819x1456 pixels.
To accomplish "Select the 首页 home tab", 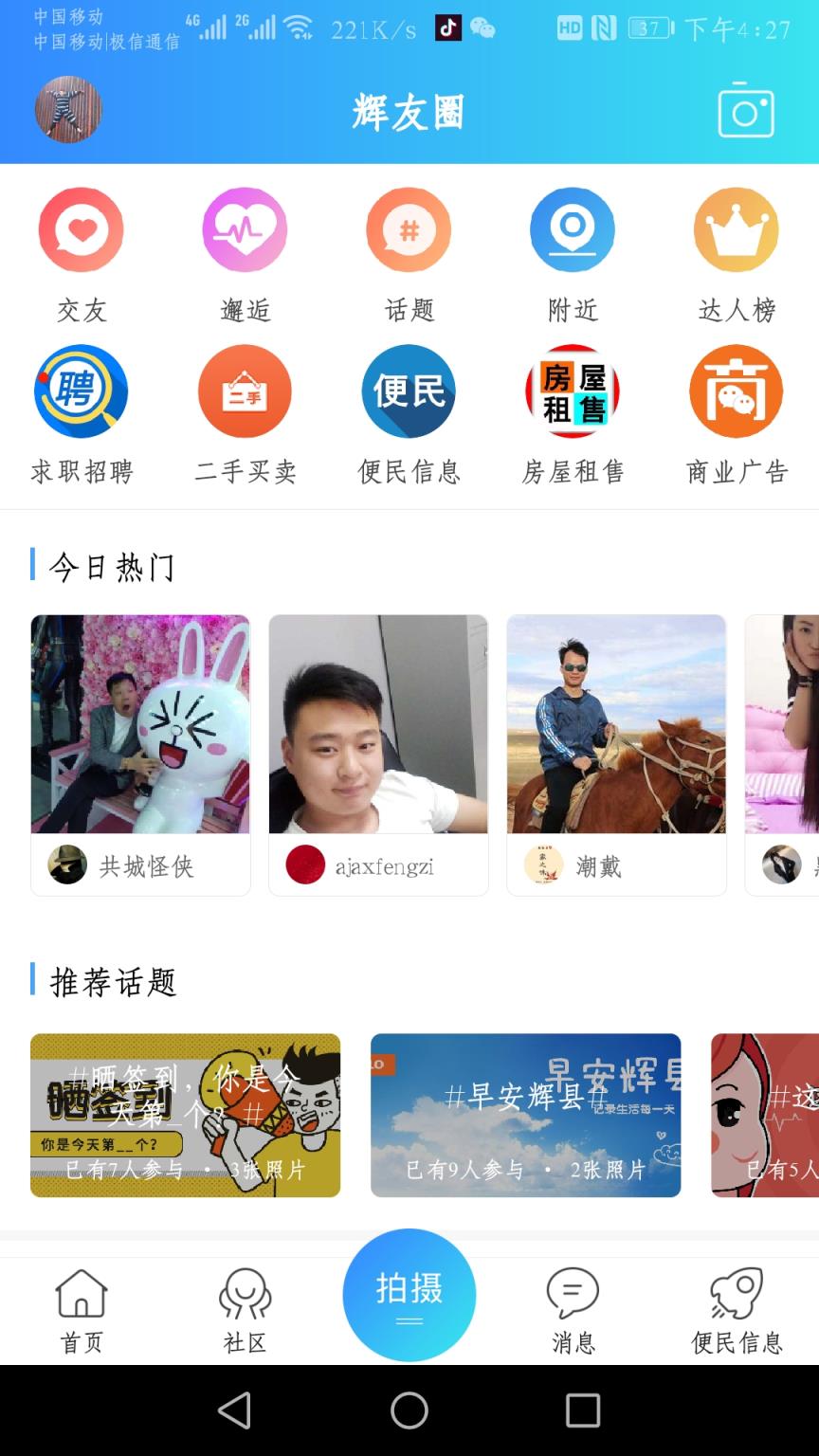I will (x=81, y=1308).
